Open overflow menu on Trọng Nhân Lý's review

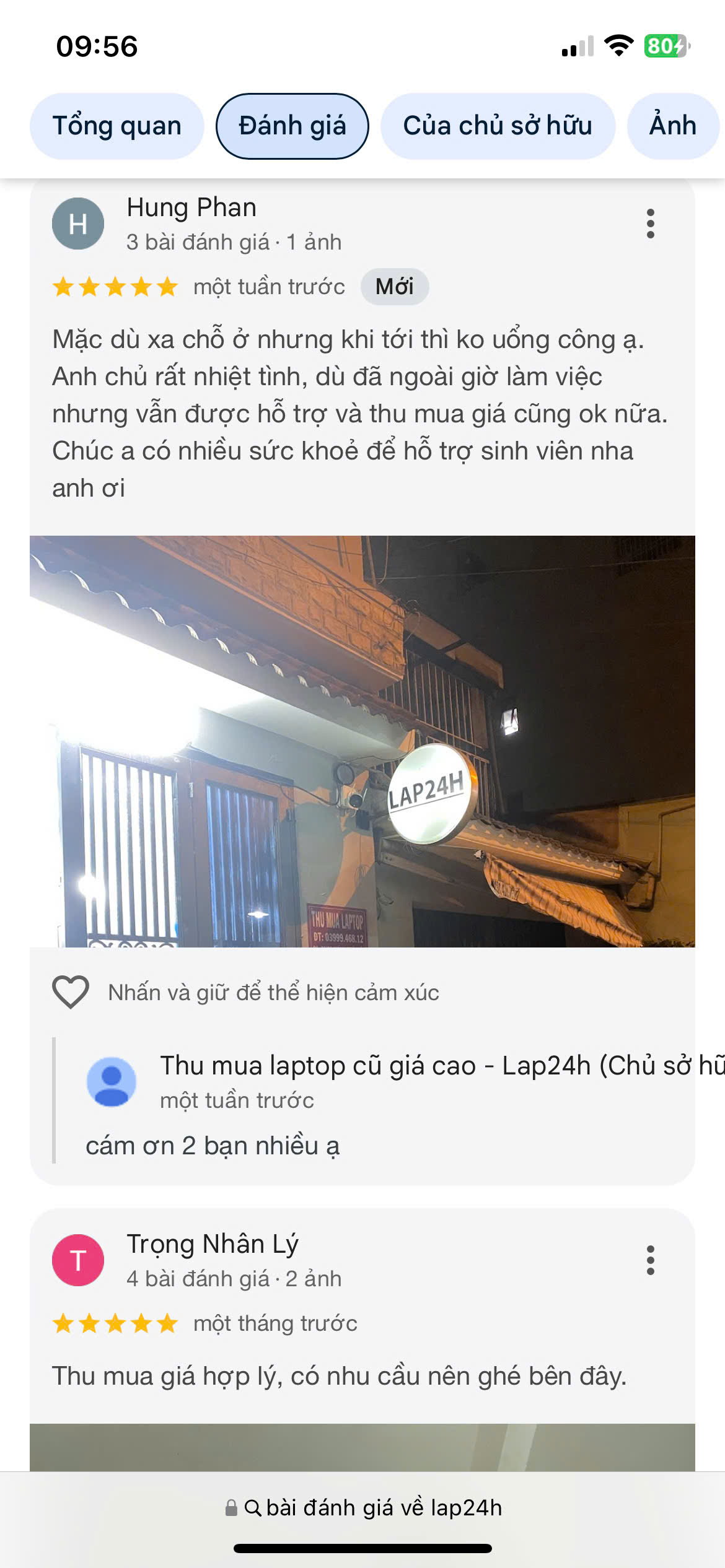(650, 1260)
